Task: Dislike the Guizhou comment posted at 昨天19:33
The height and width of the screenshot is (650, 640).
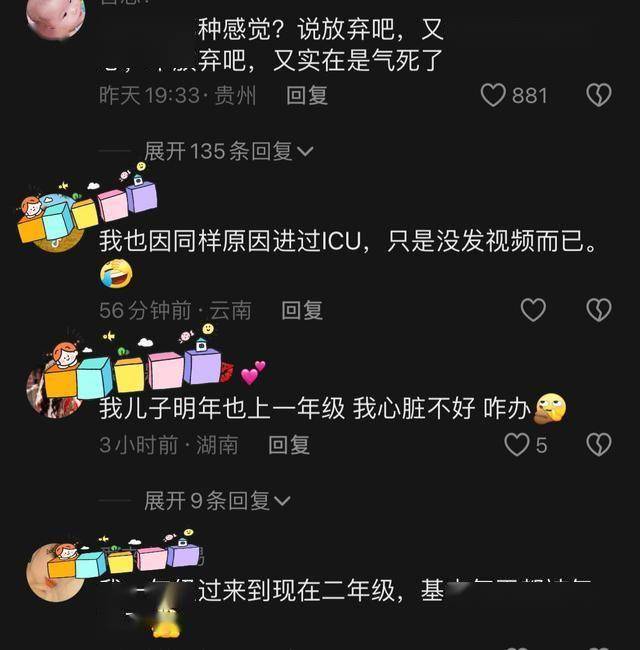Action: click(x=598, y=96)
